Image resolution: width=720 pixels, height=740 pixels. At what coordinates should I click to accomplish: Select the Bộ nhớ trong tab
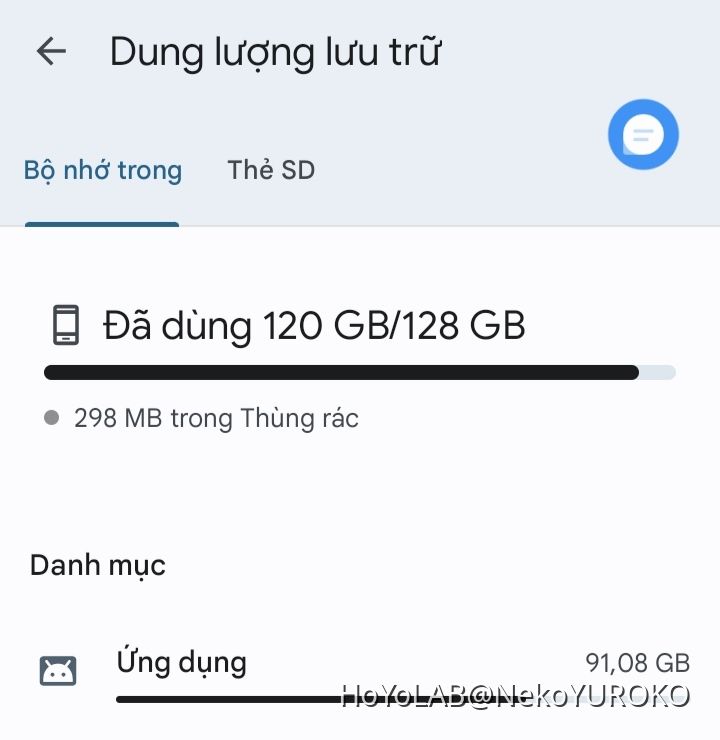coord(103,171)
